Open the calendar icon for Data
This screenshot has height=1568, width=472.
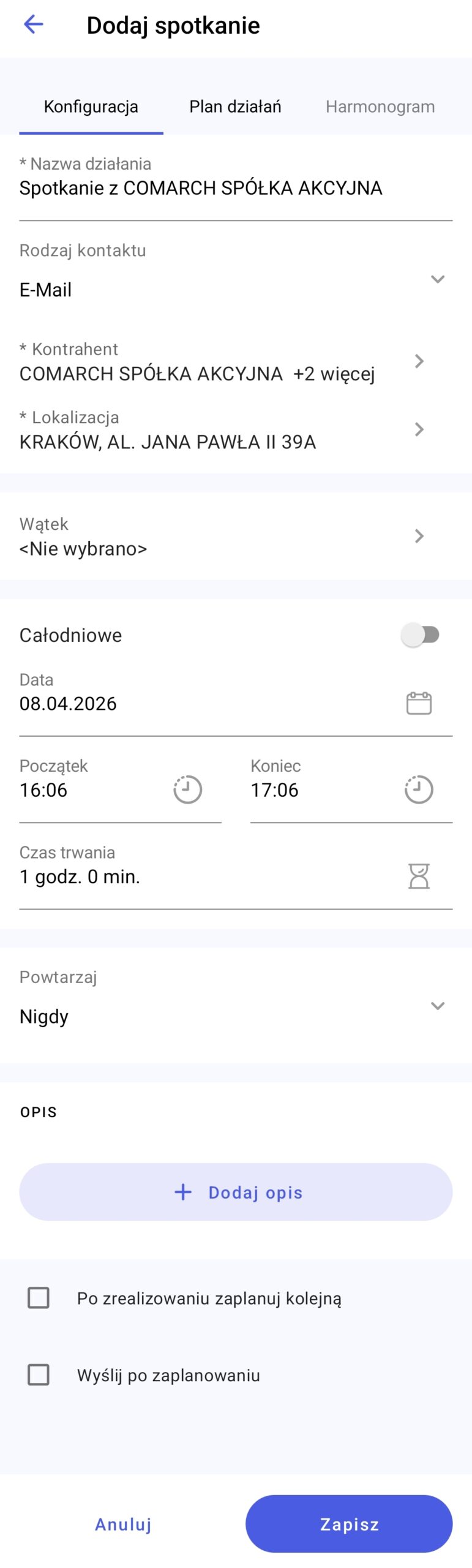pos(419,703)
